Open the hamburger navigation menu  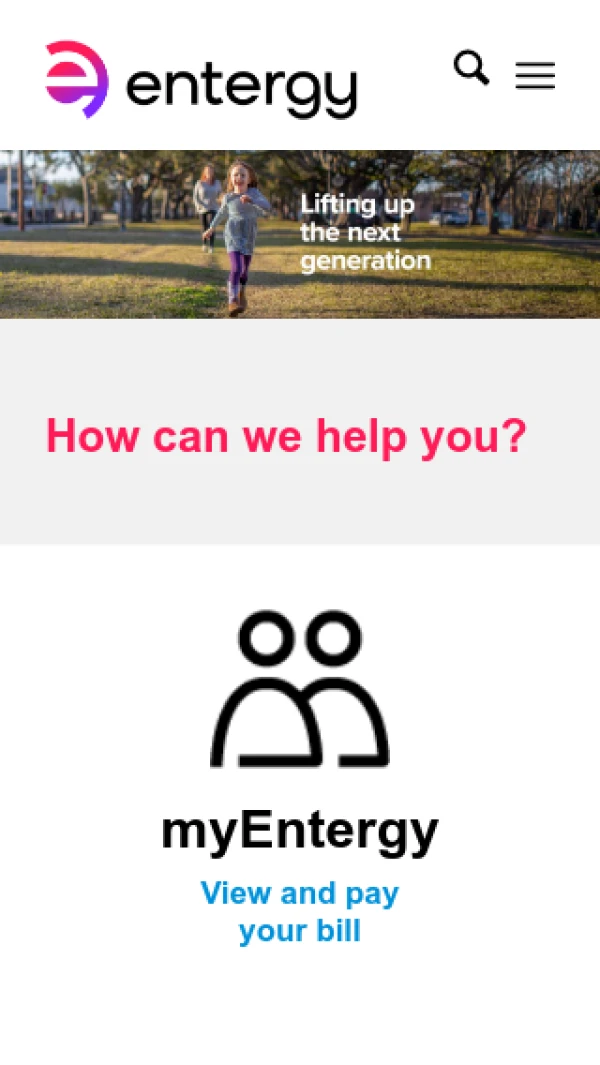(x=535, y=76)
